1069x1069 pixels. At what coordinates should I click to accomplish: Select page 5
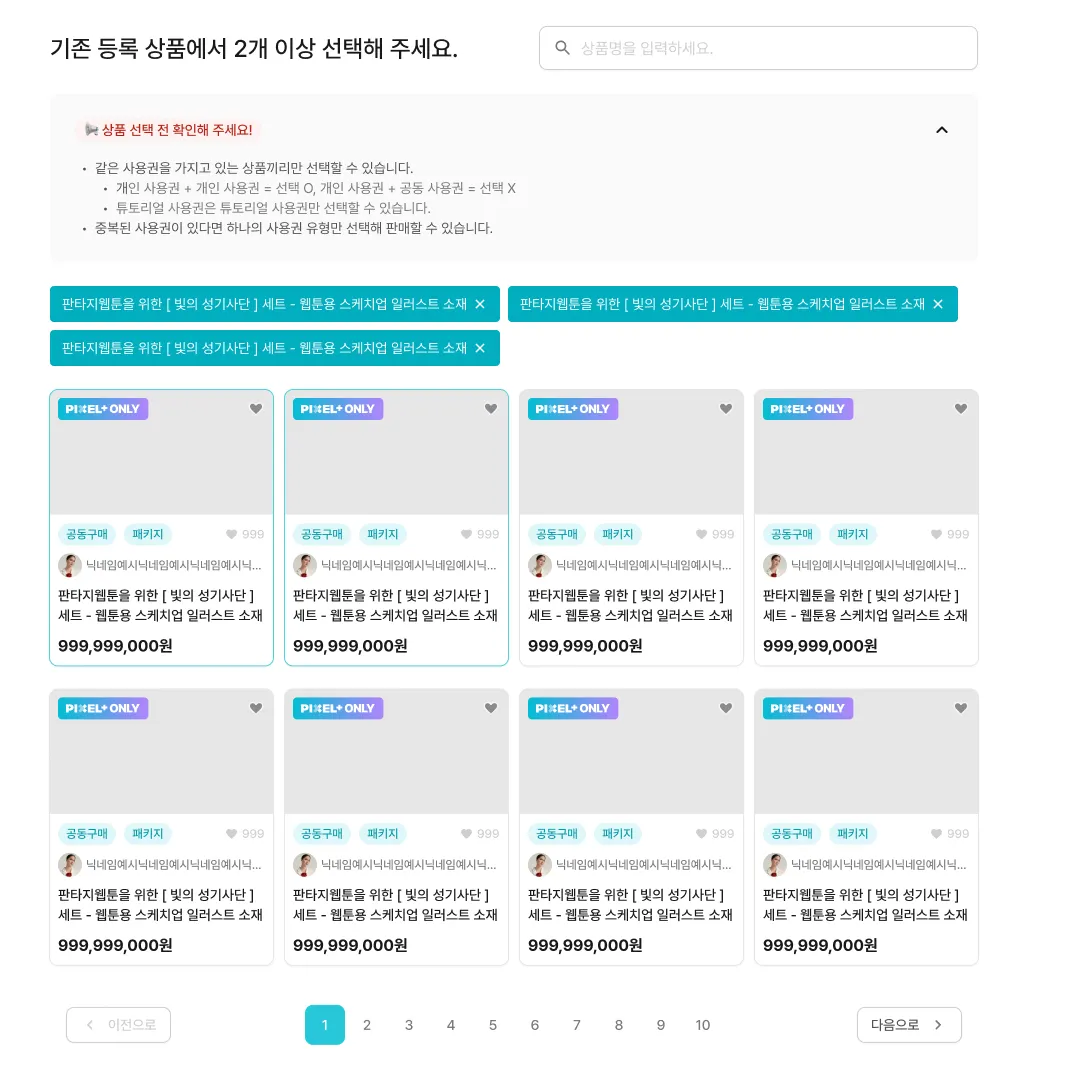coord(493,1025)
